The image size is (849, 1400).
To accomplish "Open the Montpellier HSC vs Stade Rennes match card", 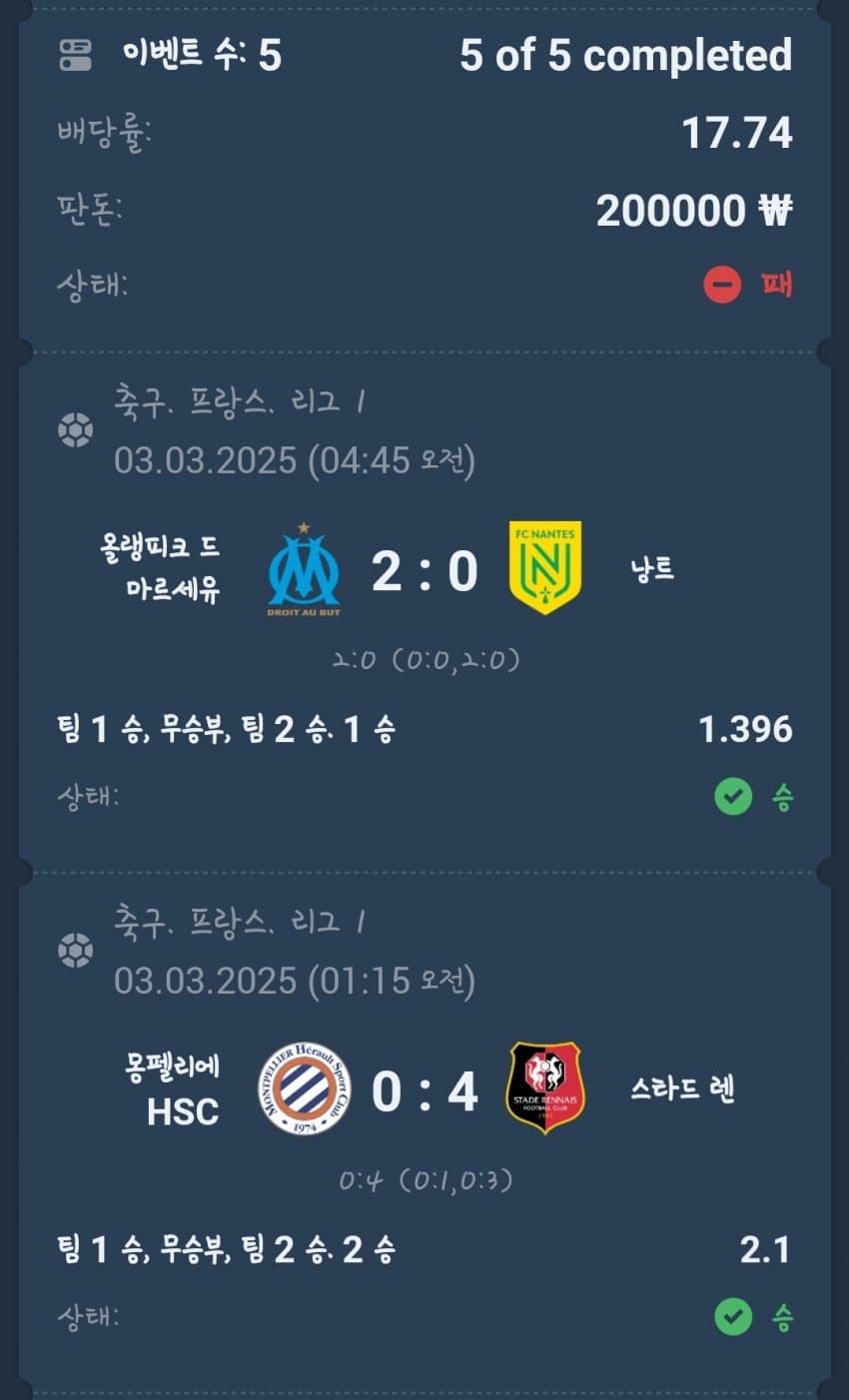I will tap(424, 1091).
